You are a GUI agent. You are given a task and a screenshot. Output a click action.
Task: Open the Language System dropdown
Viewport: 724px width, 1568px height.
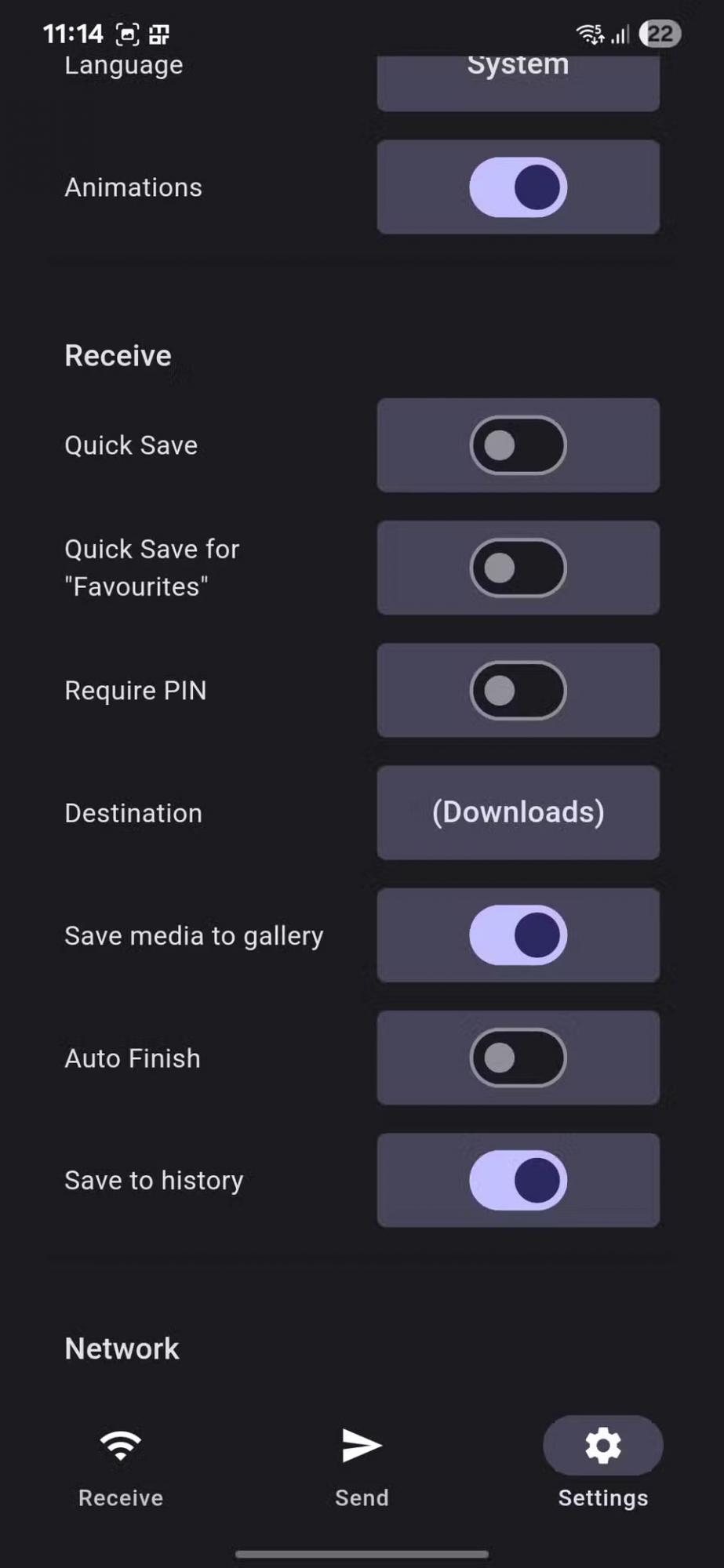518,80
